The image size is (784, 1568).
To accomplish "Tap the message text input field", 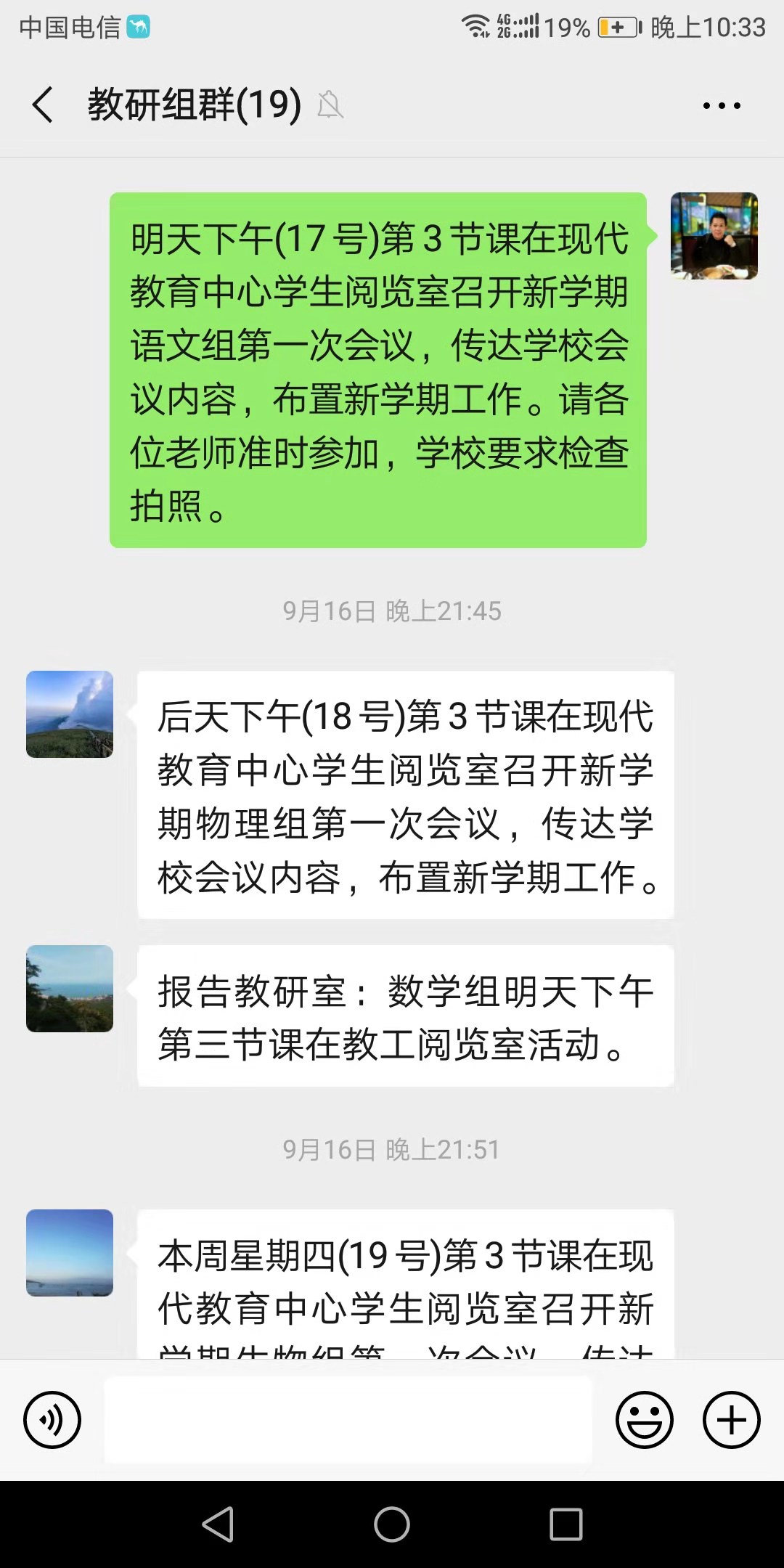I will click(x=348, y=1418).
